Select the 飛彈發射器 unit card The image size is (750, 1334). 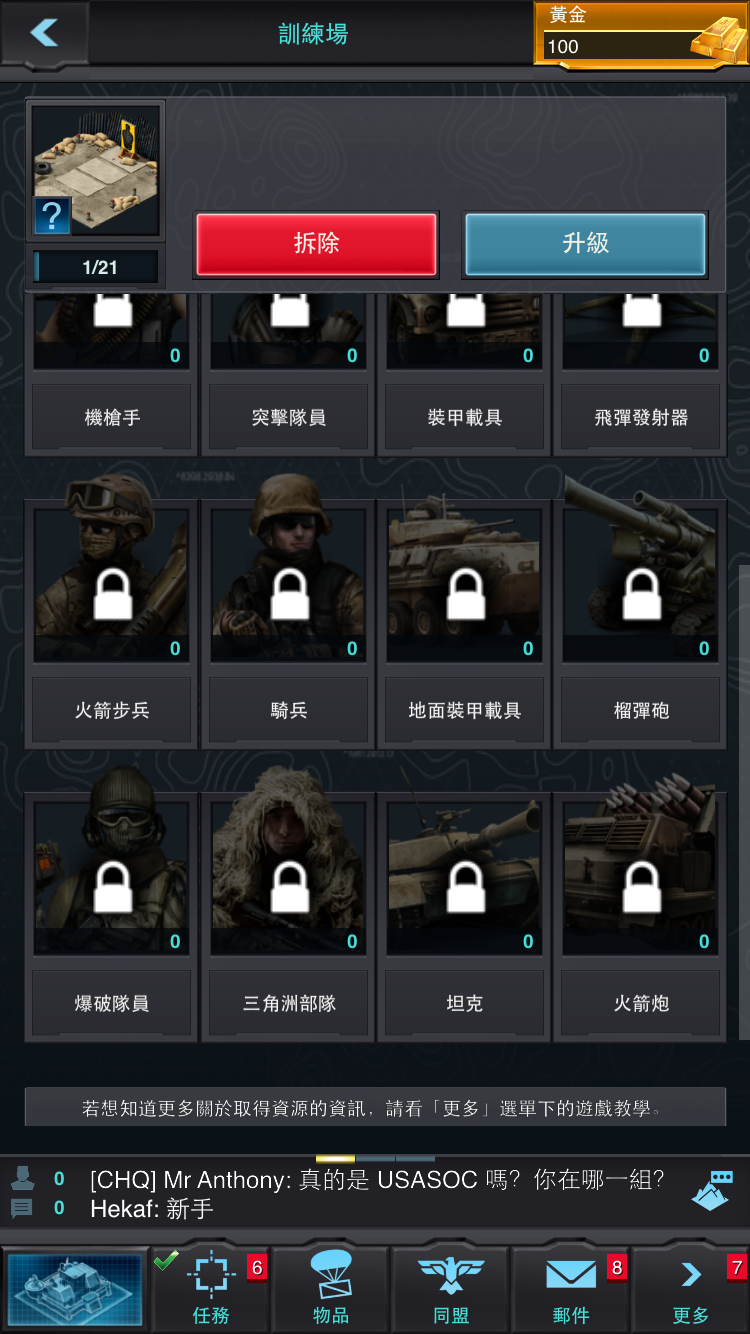point(641,417)
